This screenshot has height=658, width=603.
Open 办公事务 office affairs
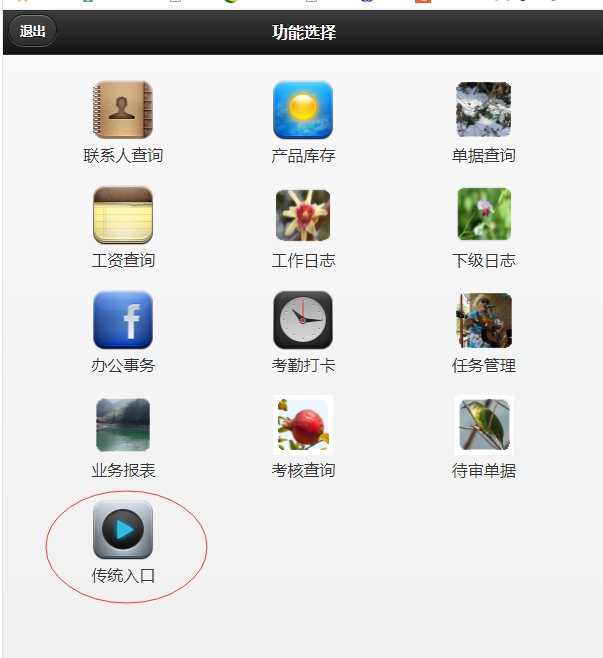(123, 320)
